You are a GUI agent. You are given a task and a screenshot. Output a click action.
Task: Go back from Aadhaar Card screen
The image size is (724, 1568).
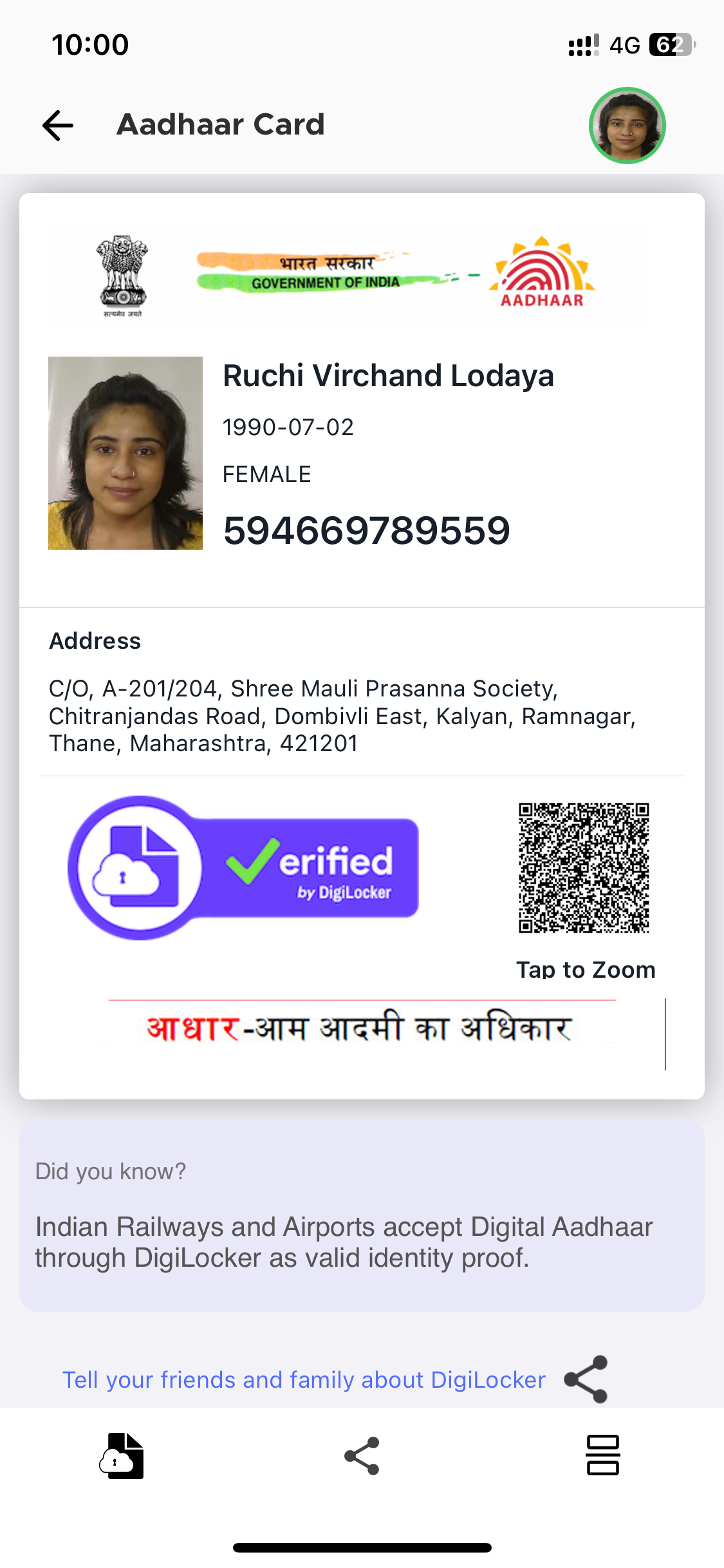coord(58,125)
